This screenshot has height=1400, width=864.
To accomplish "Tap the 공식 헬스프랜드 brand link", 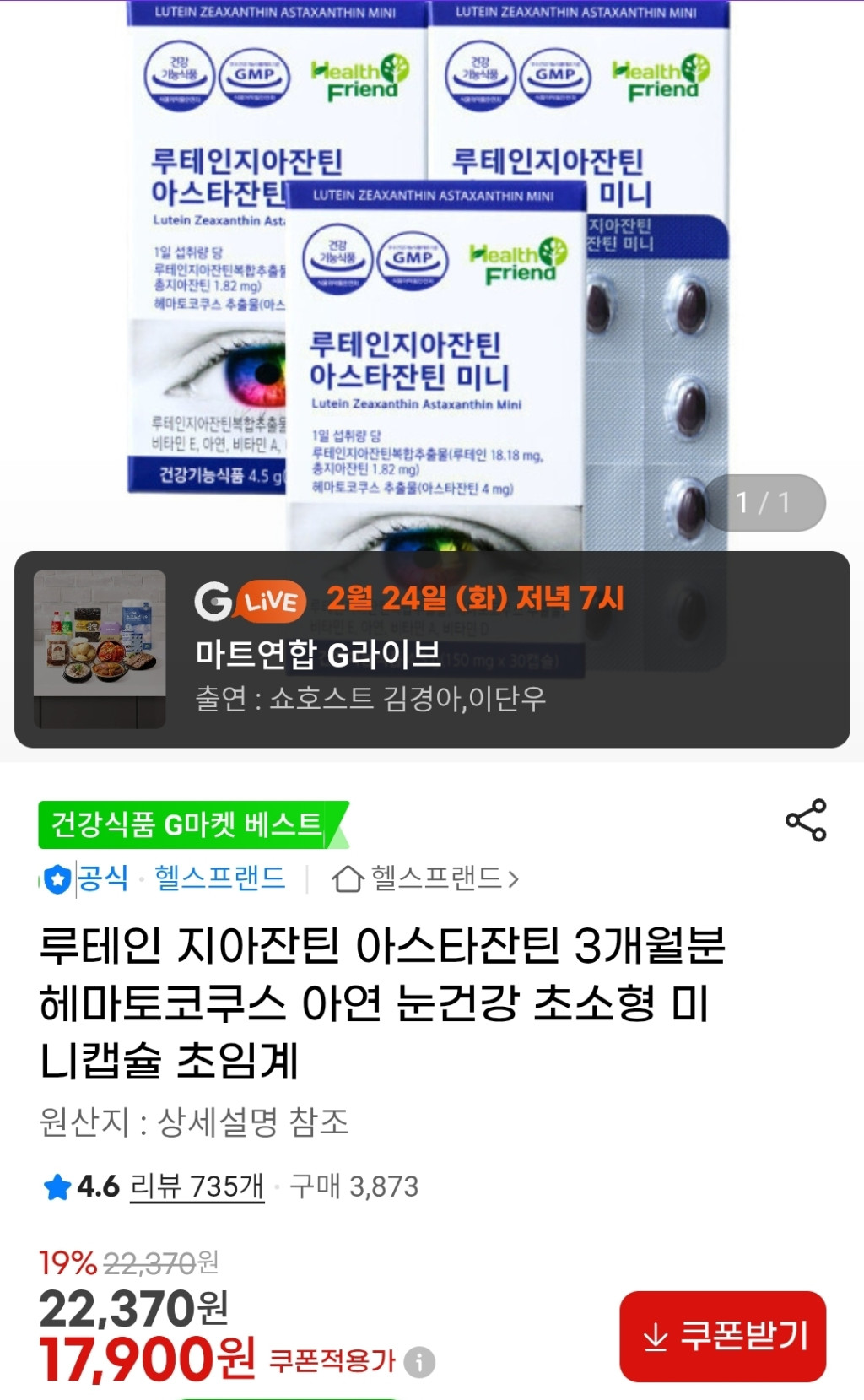I will pyautogui.click(x=179, y=878).
